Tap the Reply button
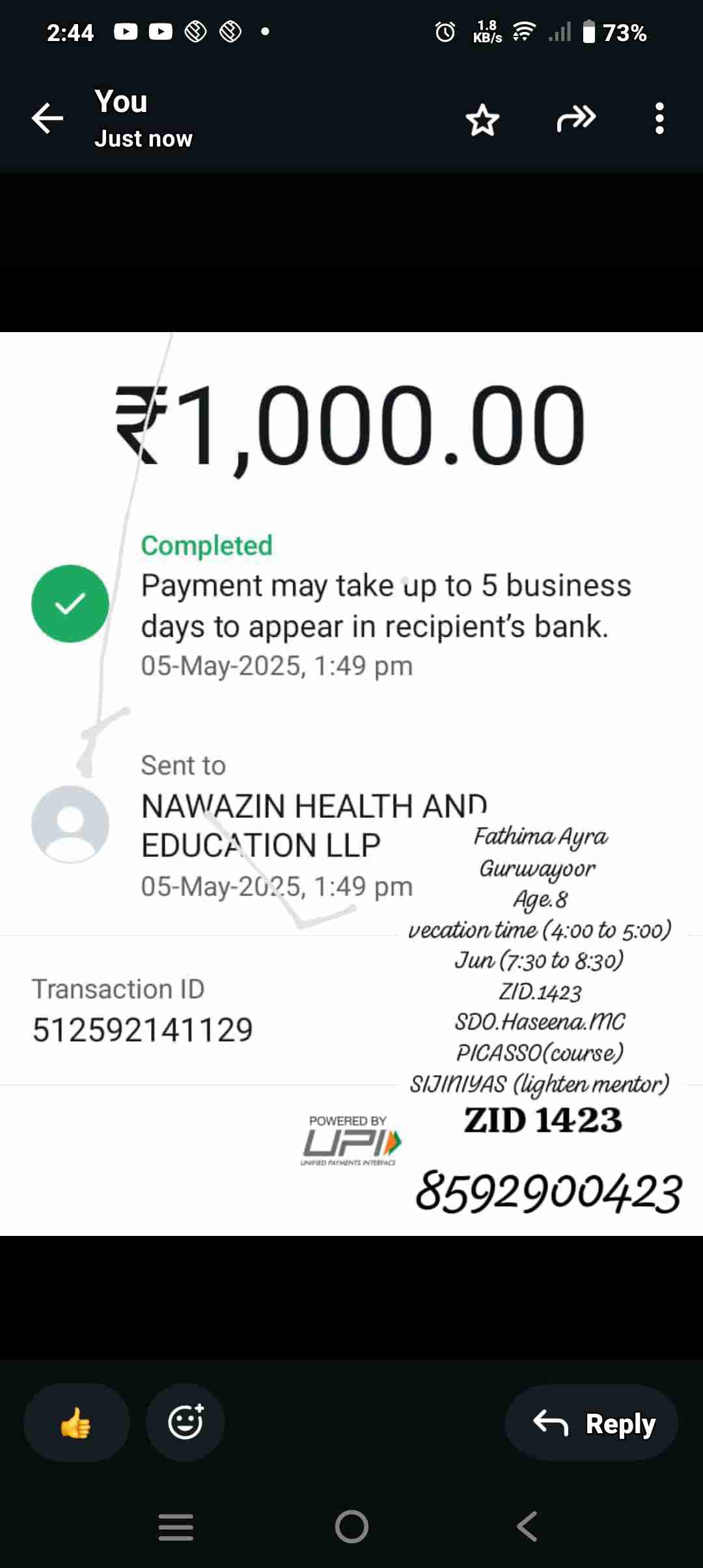 point(591,1423)
